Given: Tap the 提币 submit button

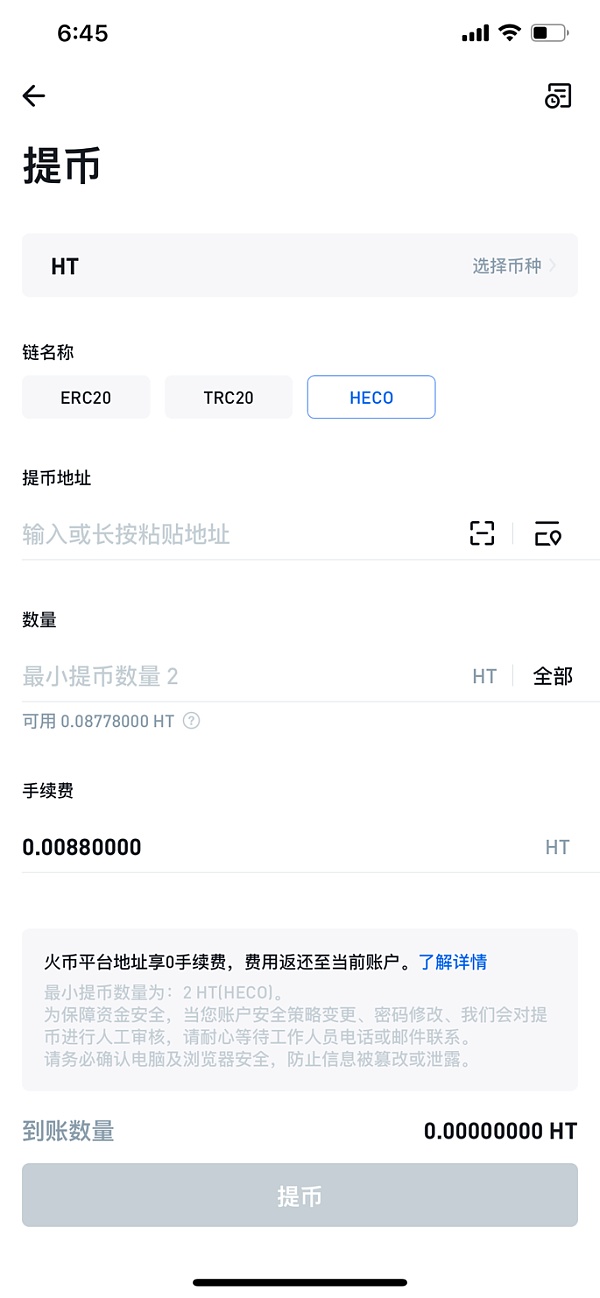Looking at the screenshot, I should pyautogui.click(x=300, y=1195).
